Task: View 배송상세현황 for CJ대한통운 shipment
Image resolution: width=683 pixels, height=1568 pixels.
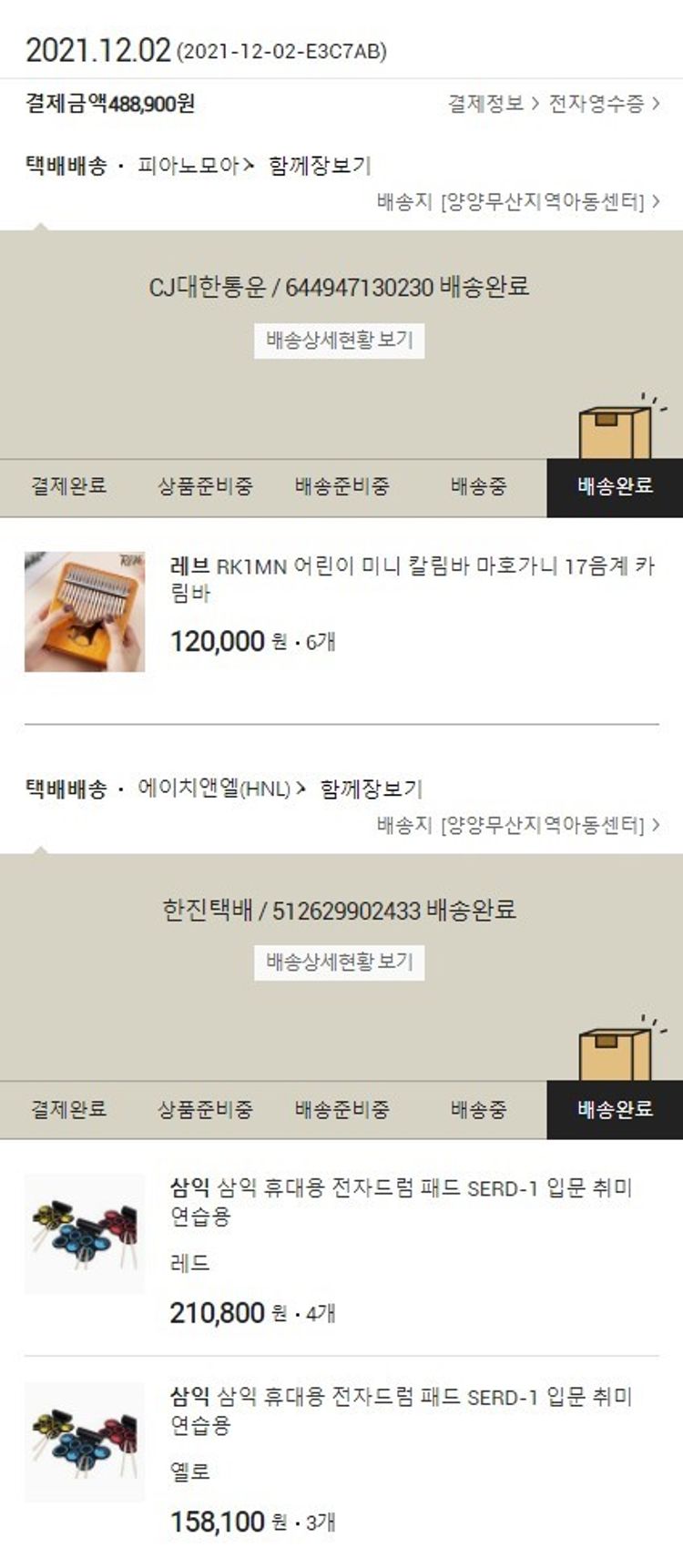Action: [x=339, y=341]
